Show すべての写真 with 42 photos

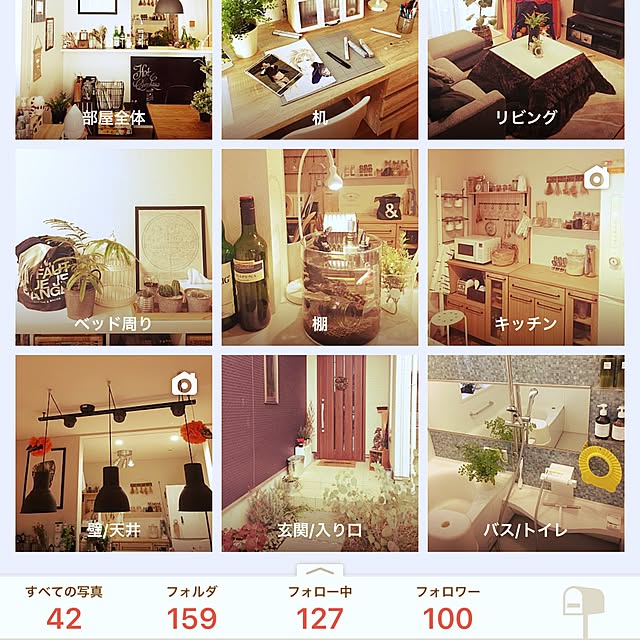pos(64,608)
